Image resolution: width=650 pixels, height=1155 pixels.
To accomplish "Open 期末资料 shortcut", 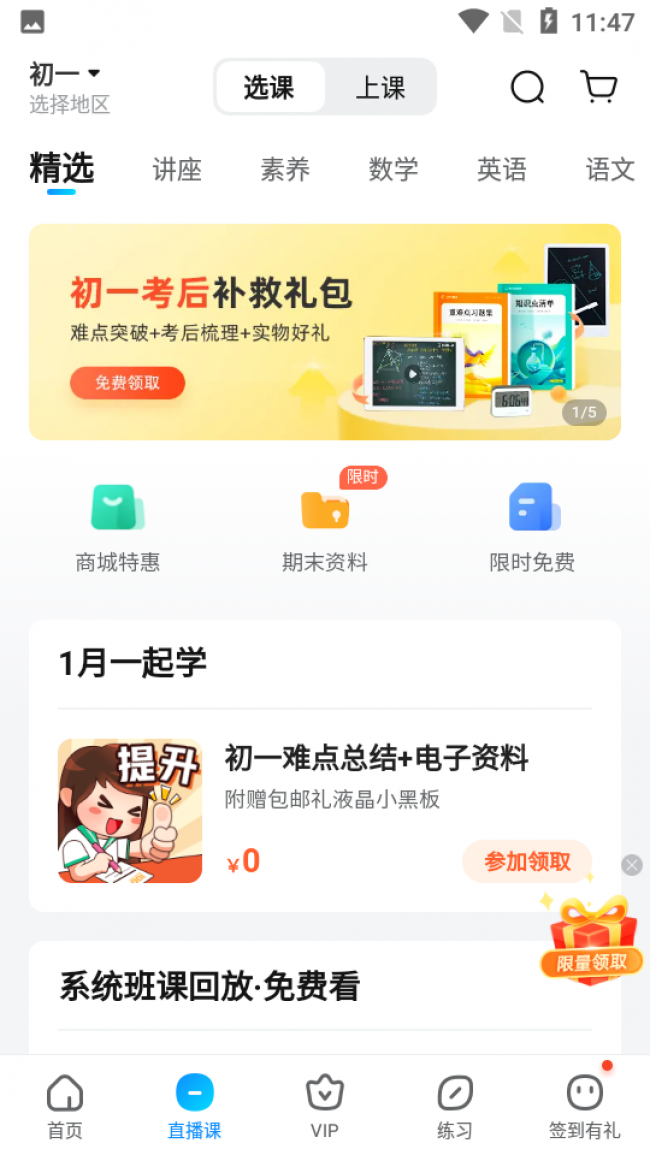I will coord(325,527).
